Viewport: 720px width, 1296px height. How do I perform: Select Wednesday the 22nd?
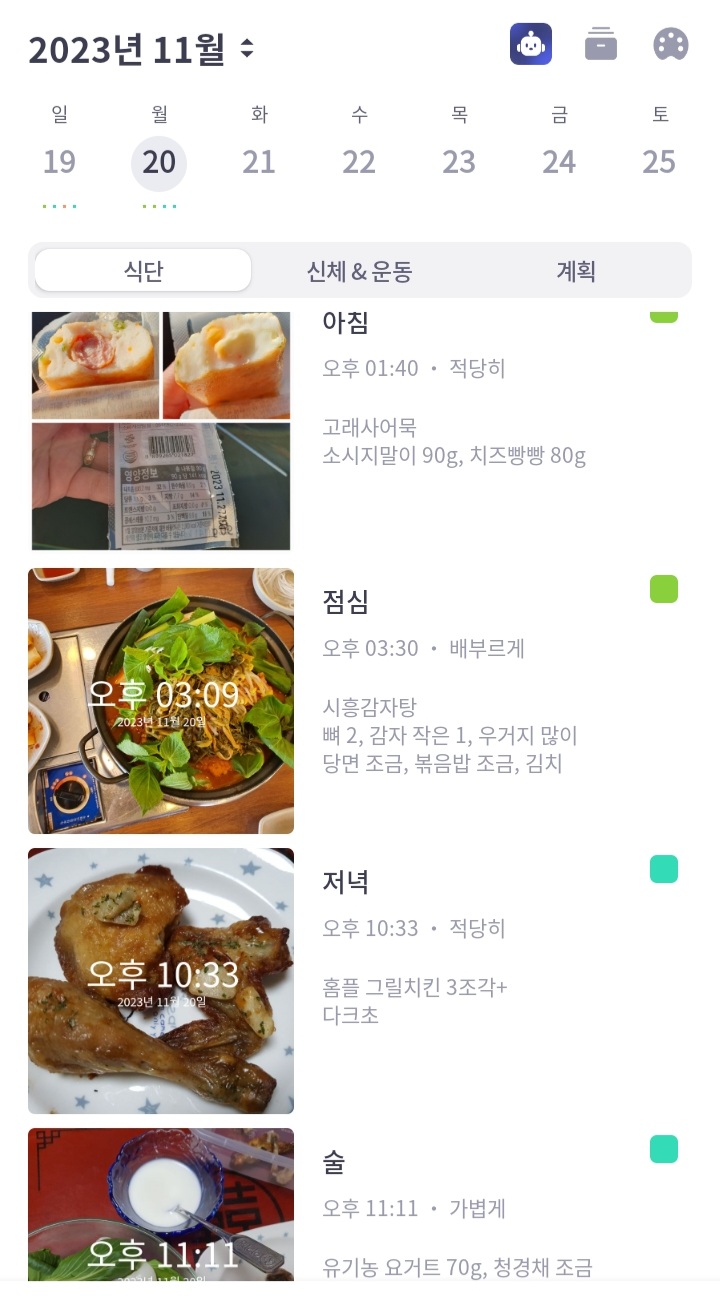click(359, 162)
